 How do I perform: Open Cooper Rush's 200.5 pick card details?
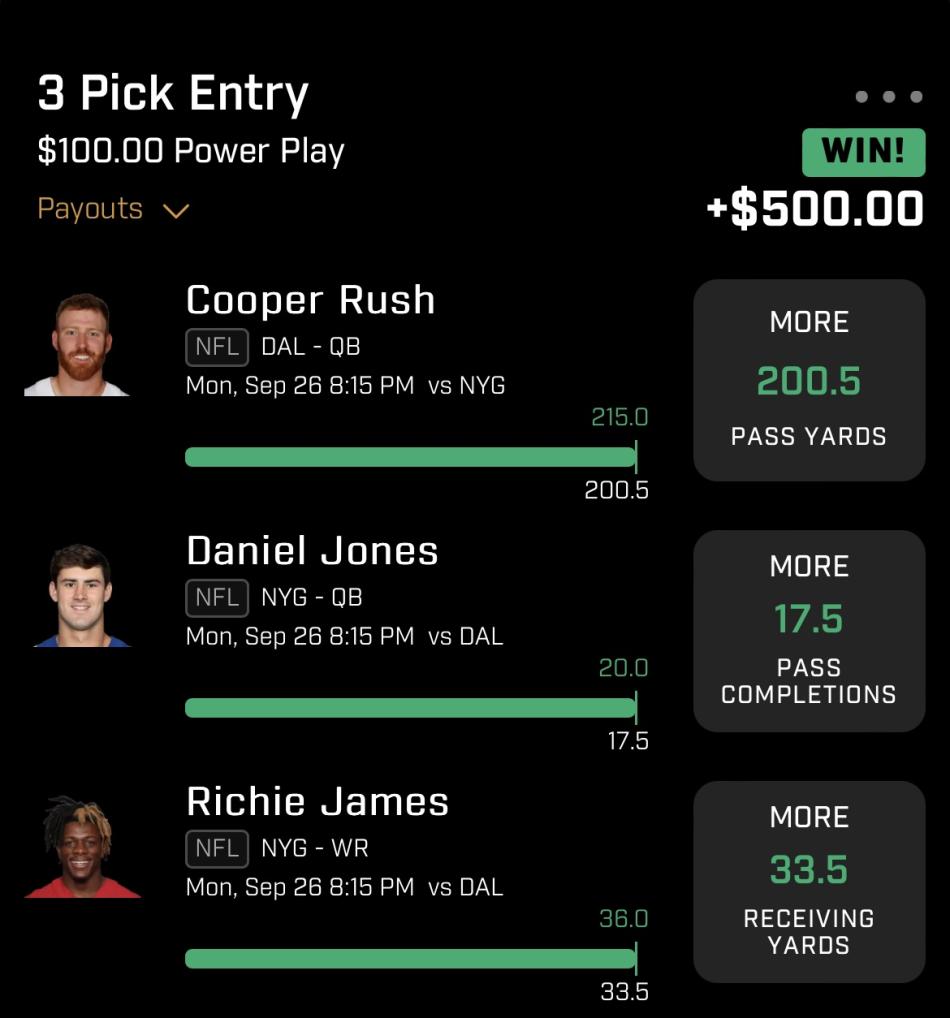click(808, 379)
